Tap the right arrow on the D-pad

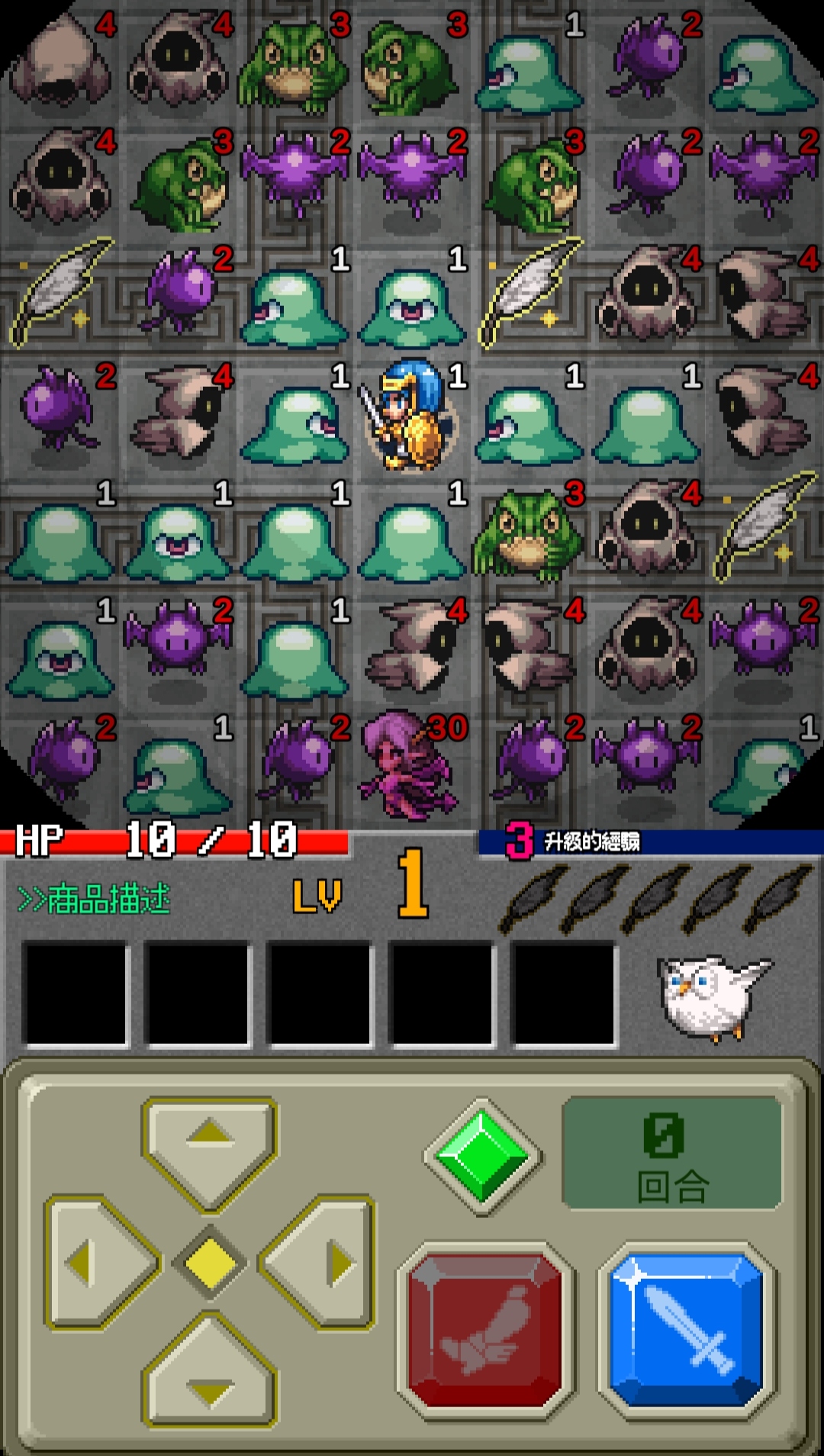pos(324,1263)
